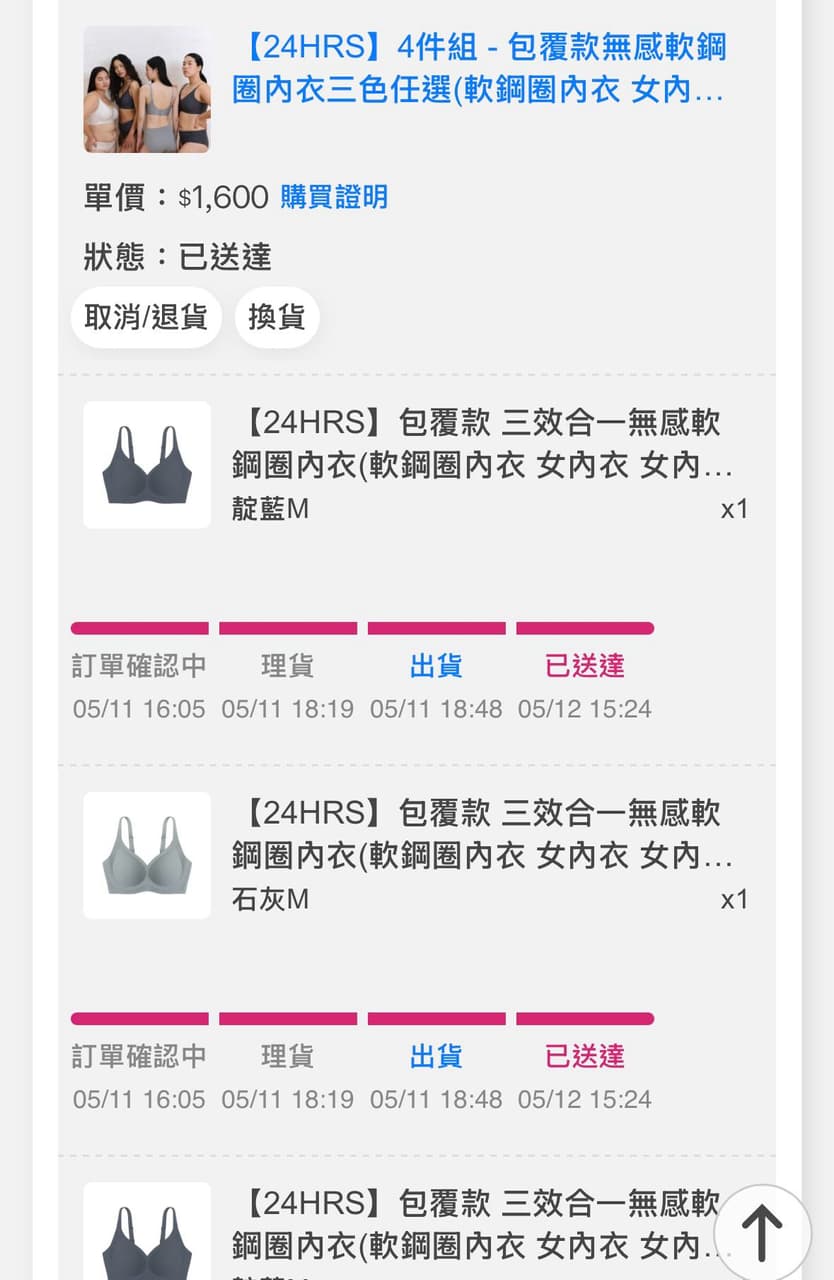Open the 購買證明 link

[334, 197]
